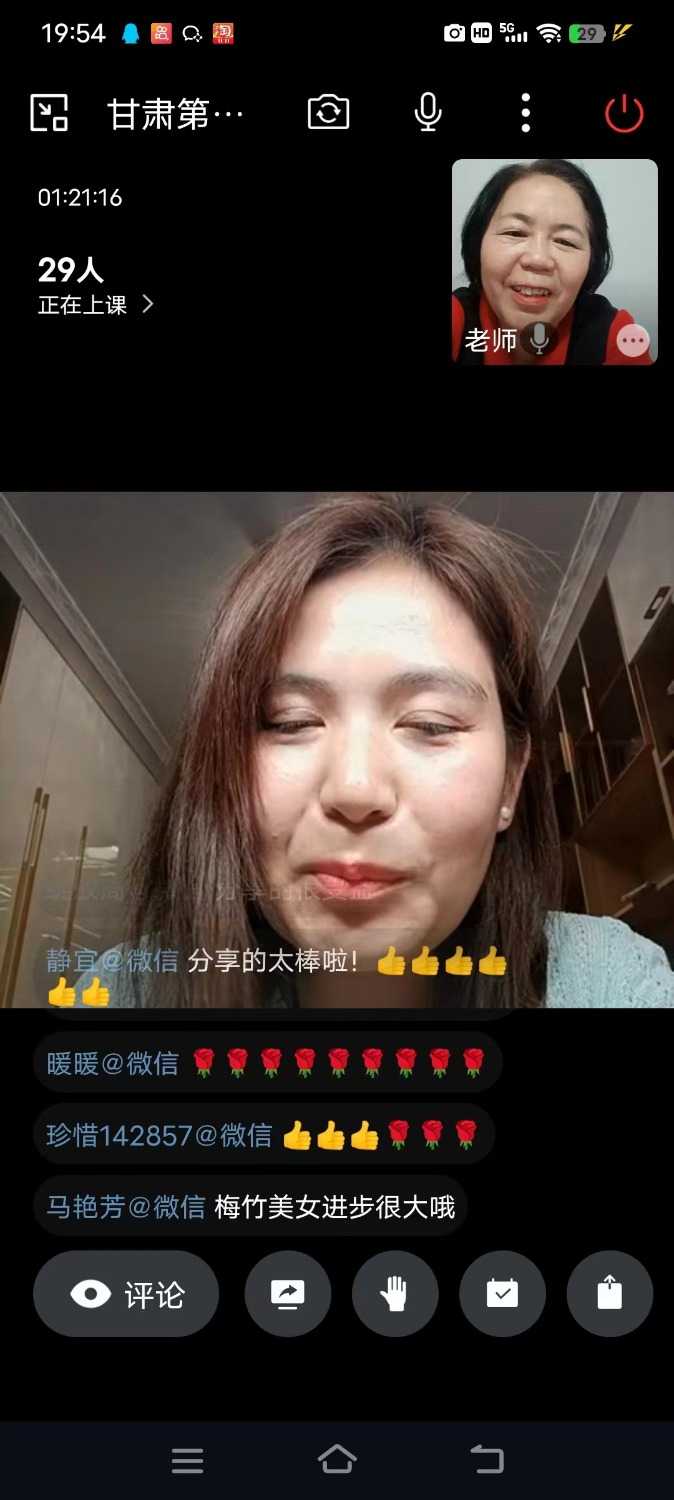Raise your hand
This screenshot has width=674, height=1500.
[395, 1294]
